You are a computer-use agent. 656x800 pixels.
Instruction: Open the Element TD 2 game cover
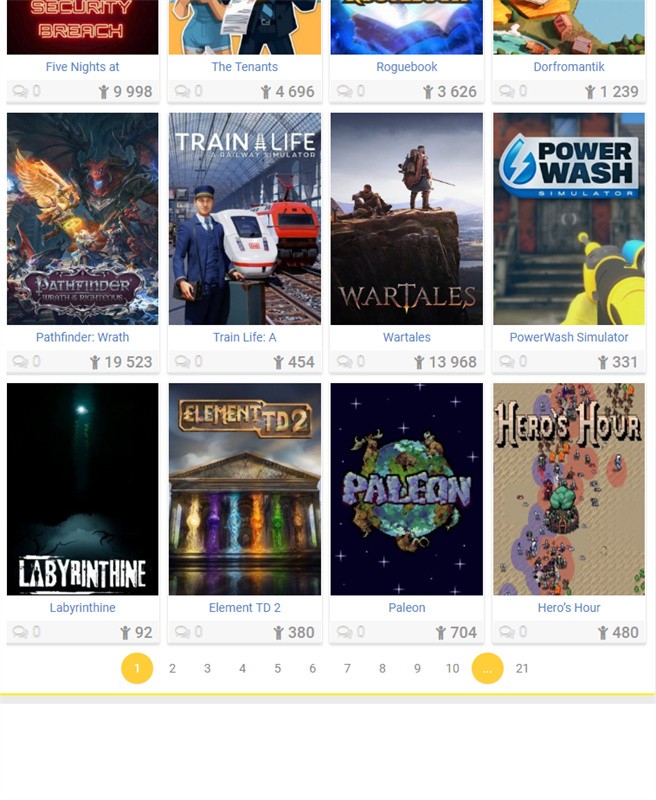tap(245, 489)
